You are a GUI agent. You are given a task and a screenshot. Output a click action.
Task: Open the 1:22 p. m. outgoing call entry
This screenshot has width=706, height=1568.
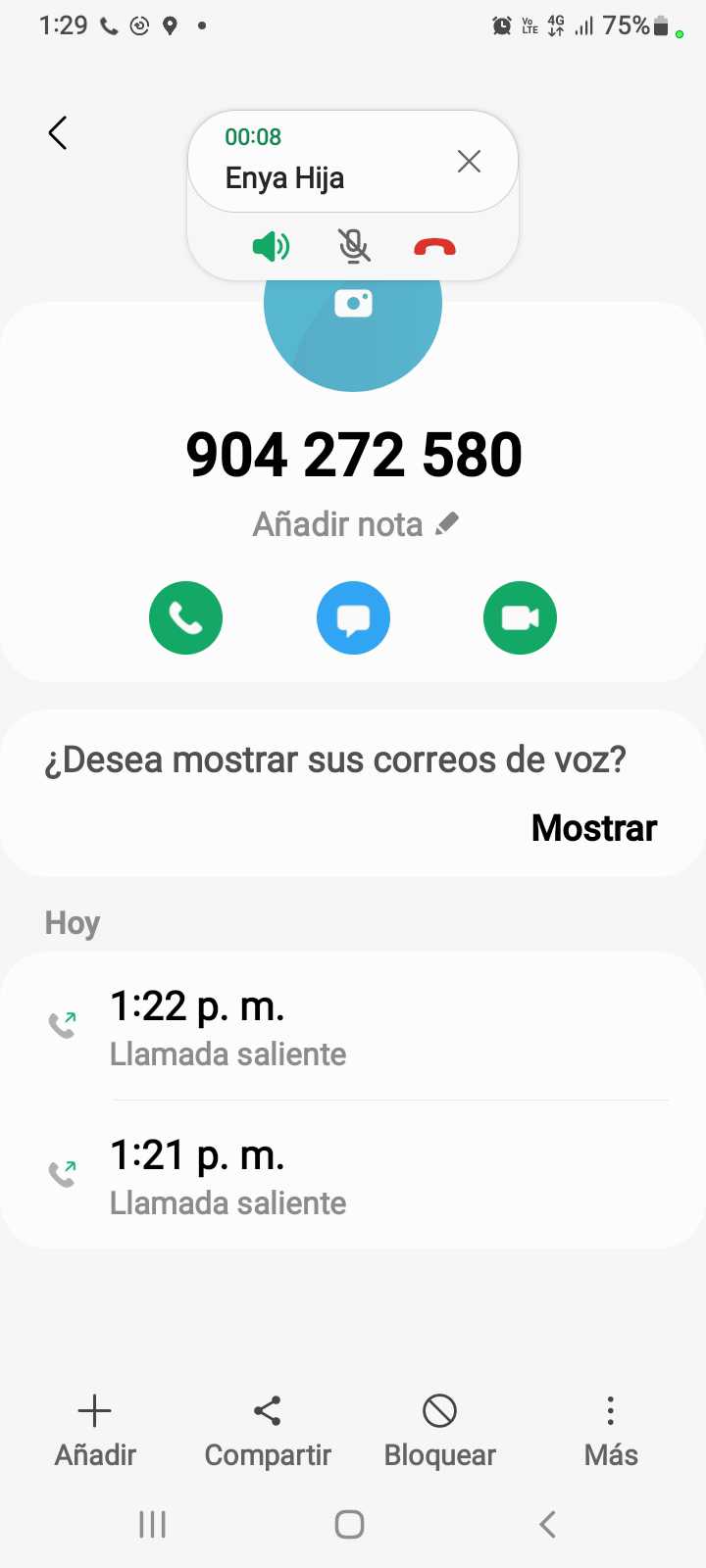click(x=353, y=1027)
